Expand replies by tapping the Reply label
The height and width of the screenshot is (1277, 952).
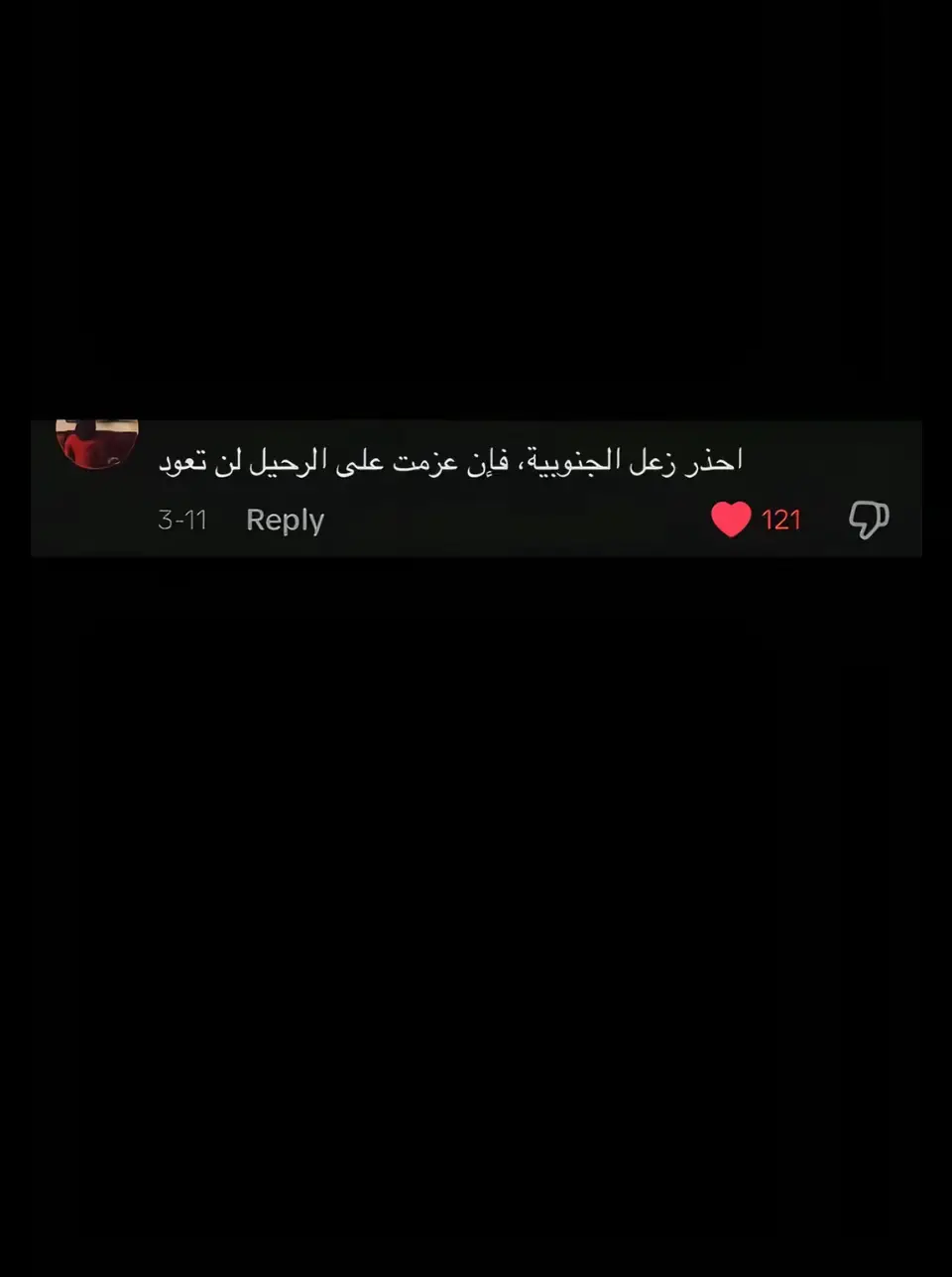pyautogui.click(x=285, y=520)
